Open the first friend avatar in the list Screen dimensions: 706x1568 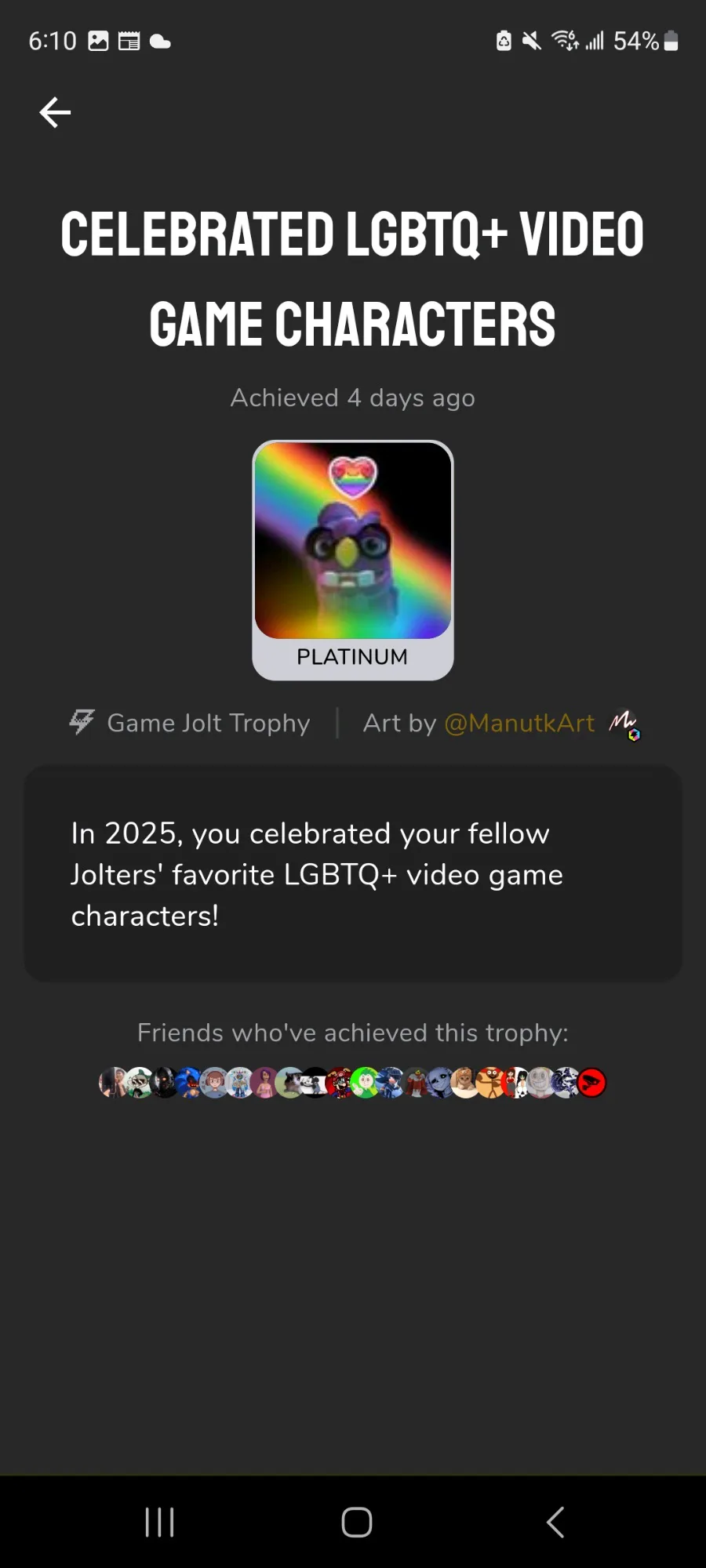coord(113,1083)
